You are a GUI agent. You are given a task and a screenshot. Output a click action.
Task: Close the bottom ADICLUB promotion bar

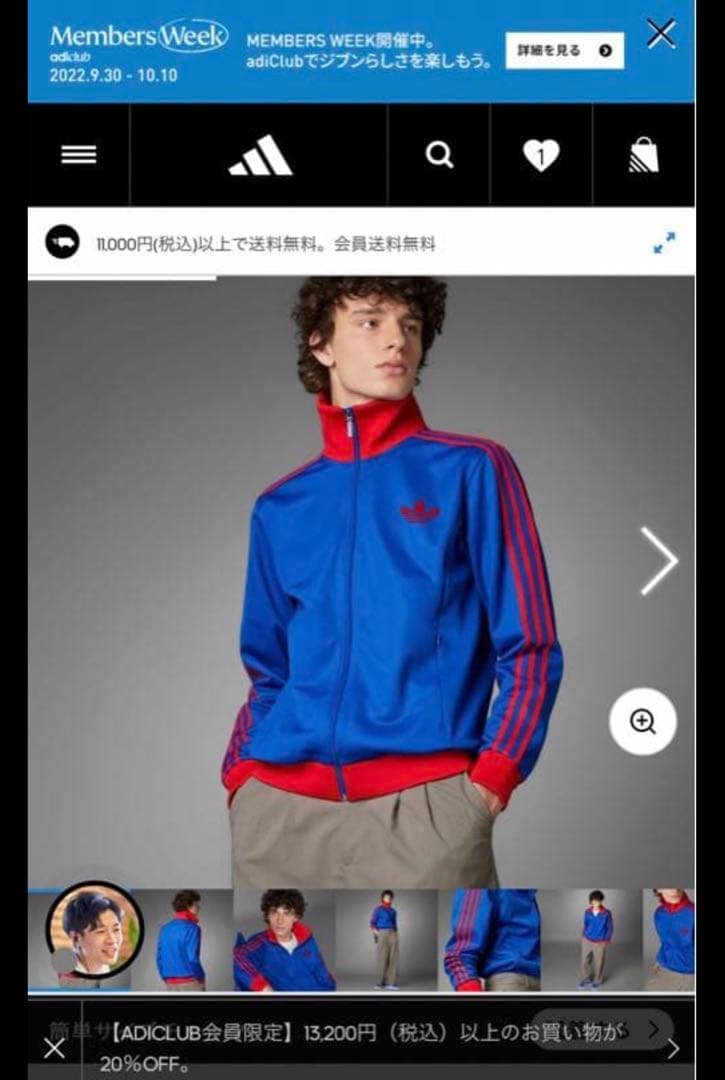click(x=55, y=1047)
